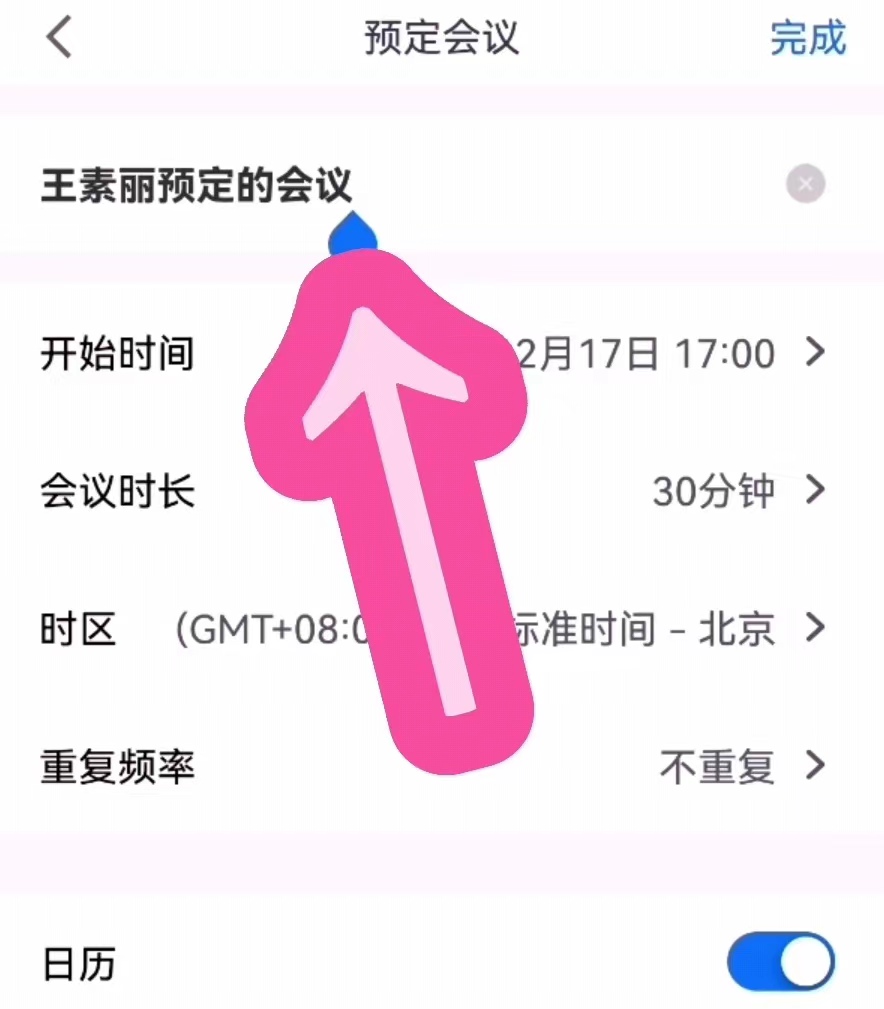Tap the back arrow to exit scheduling

57,39
